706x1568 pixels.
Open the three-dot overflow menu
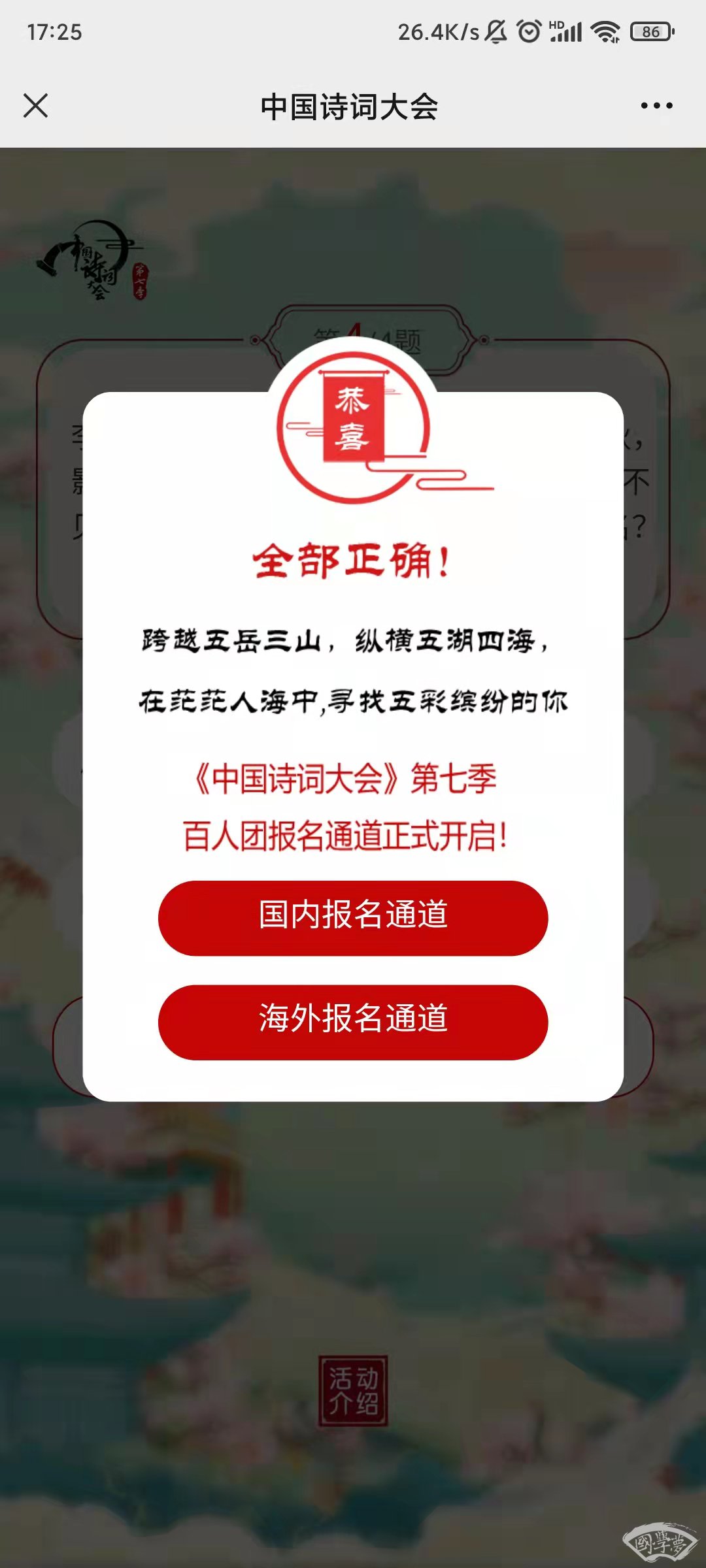click(x=656, y=105)
